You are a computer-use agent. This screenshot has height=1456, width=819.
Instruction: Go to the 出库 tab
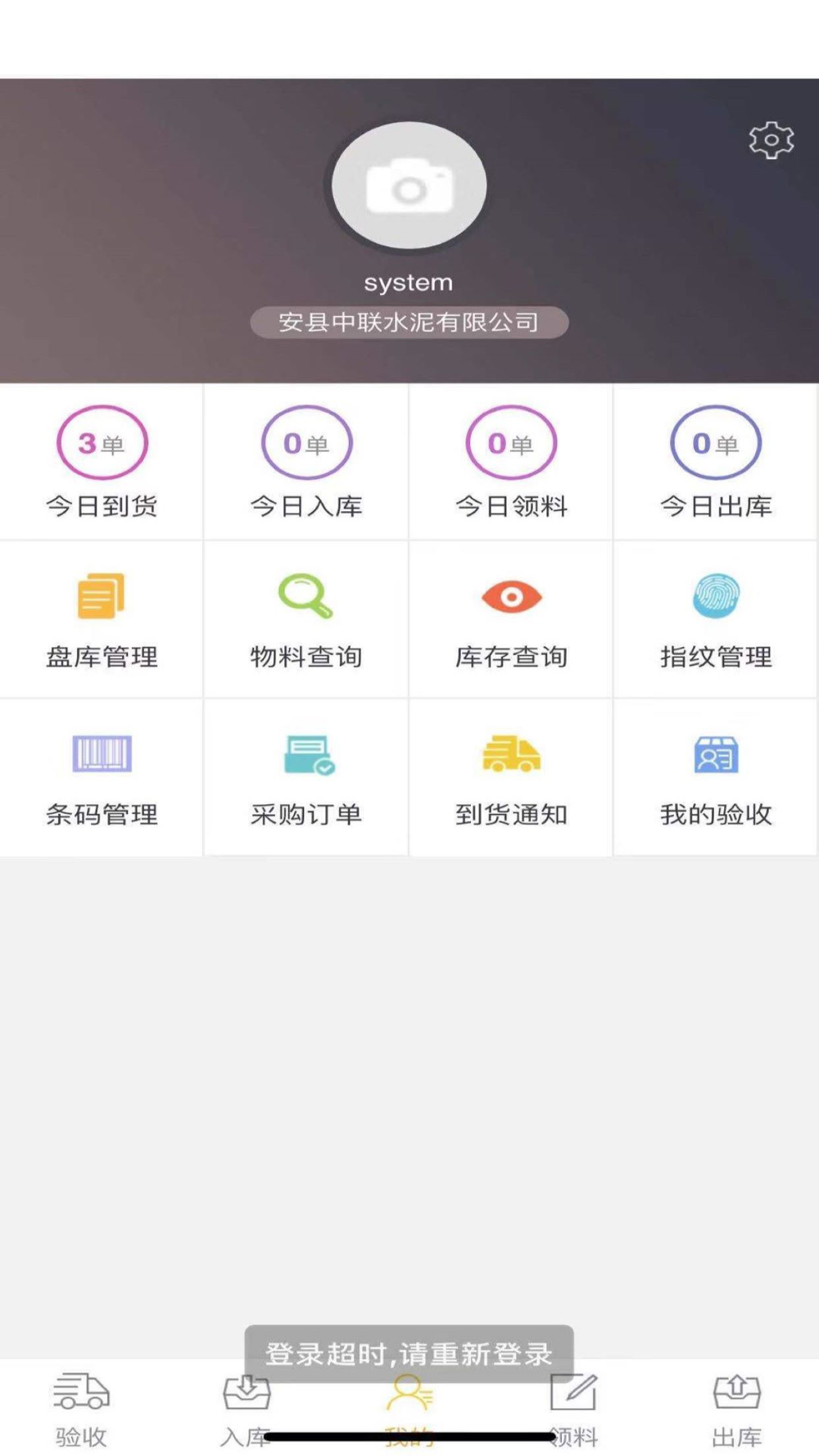point(736,1409)
